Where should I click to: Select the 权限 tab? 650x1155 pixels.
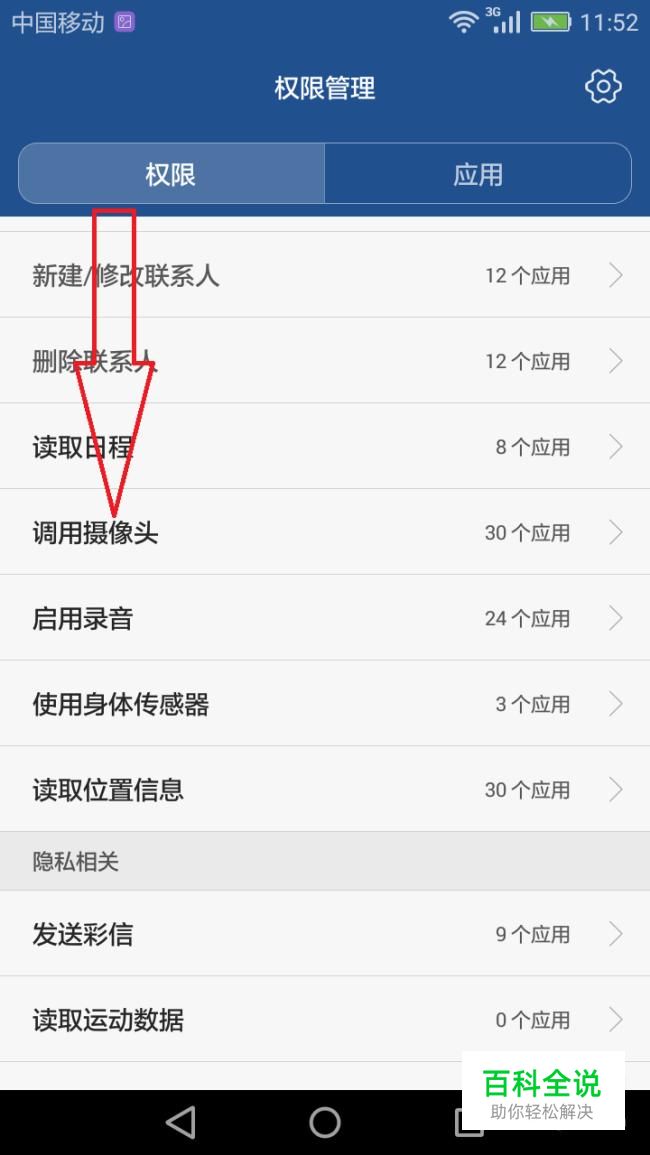coord(171,174)
